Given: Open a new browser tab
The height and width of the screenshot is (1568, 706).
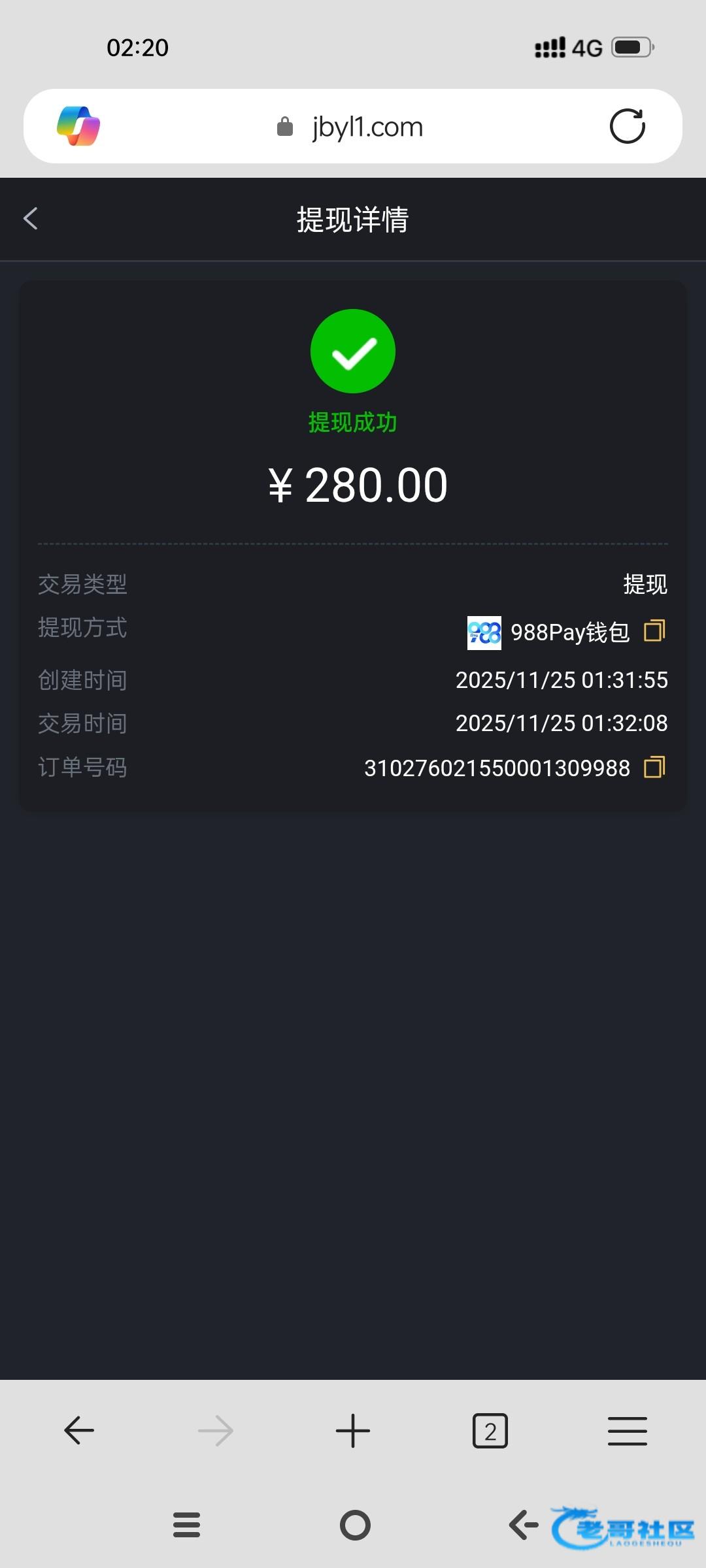Looking at the screenshot, I should coord(353,1430).
